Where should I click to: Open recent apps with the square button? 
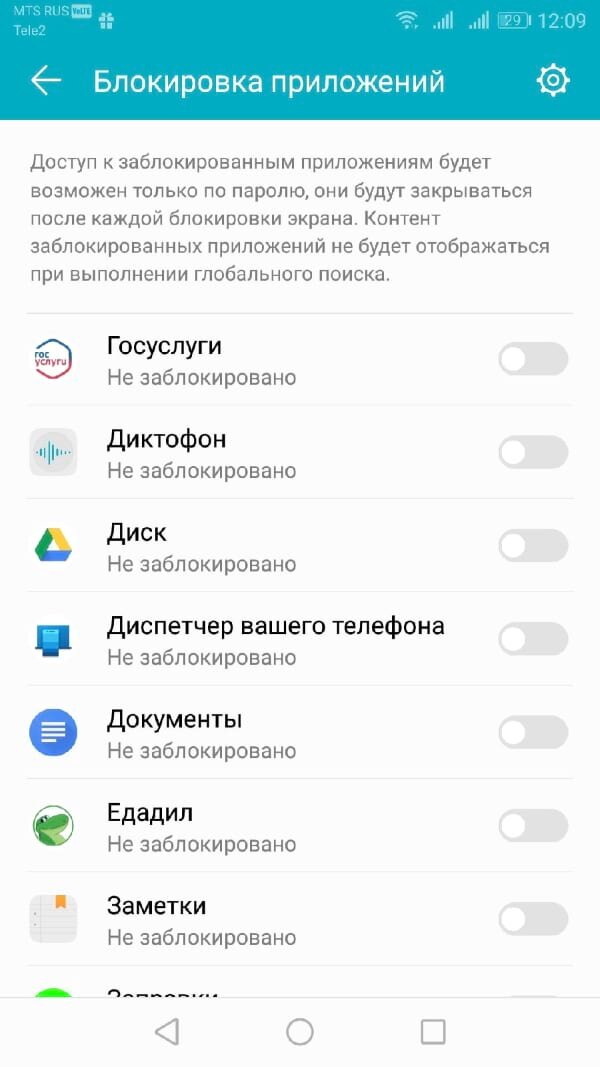coord(433,1032)
